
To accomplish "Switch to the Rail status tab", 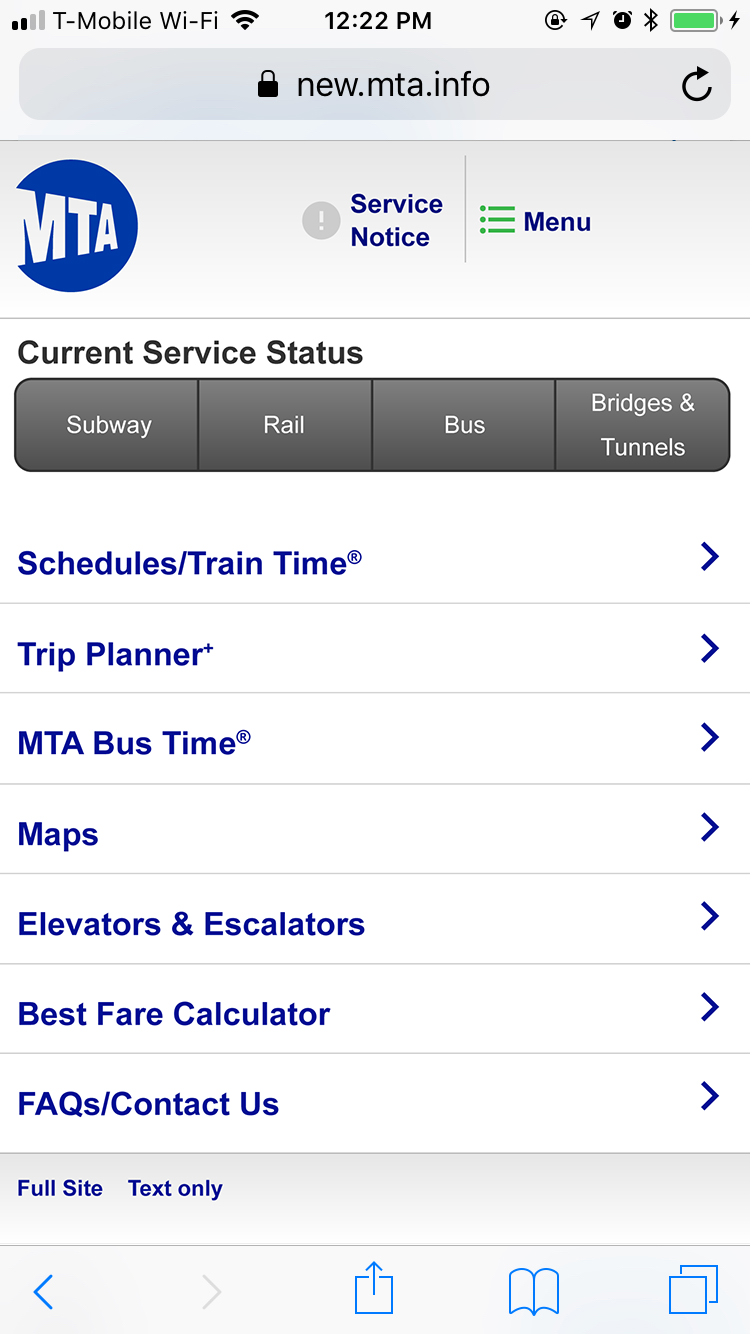I will pos(285,425).
